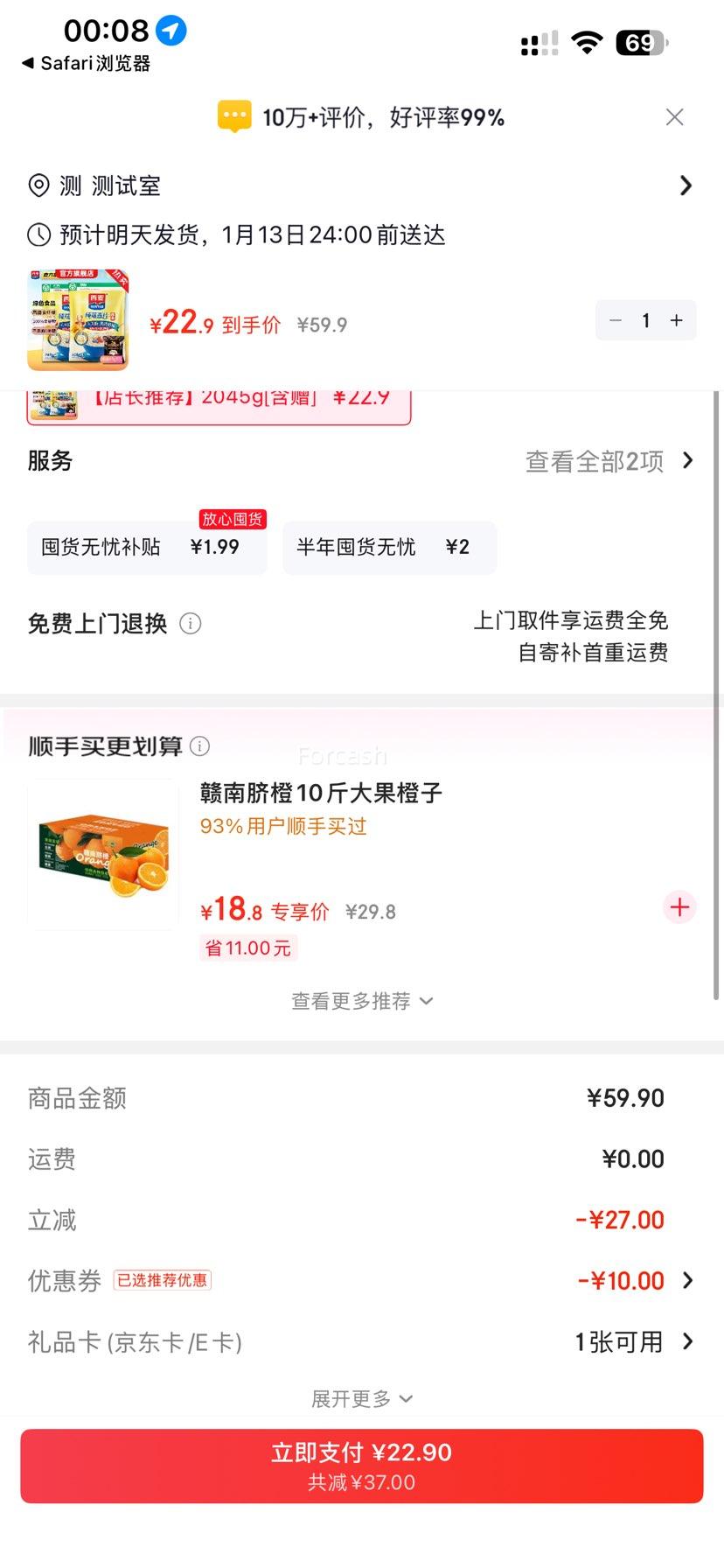Tap the plus icon to increase quantity

click(676, 320)
